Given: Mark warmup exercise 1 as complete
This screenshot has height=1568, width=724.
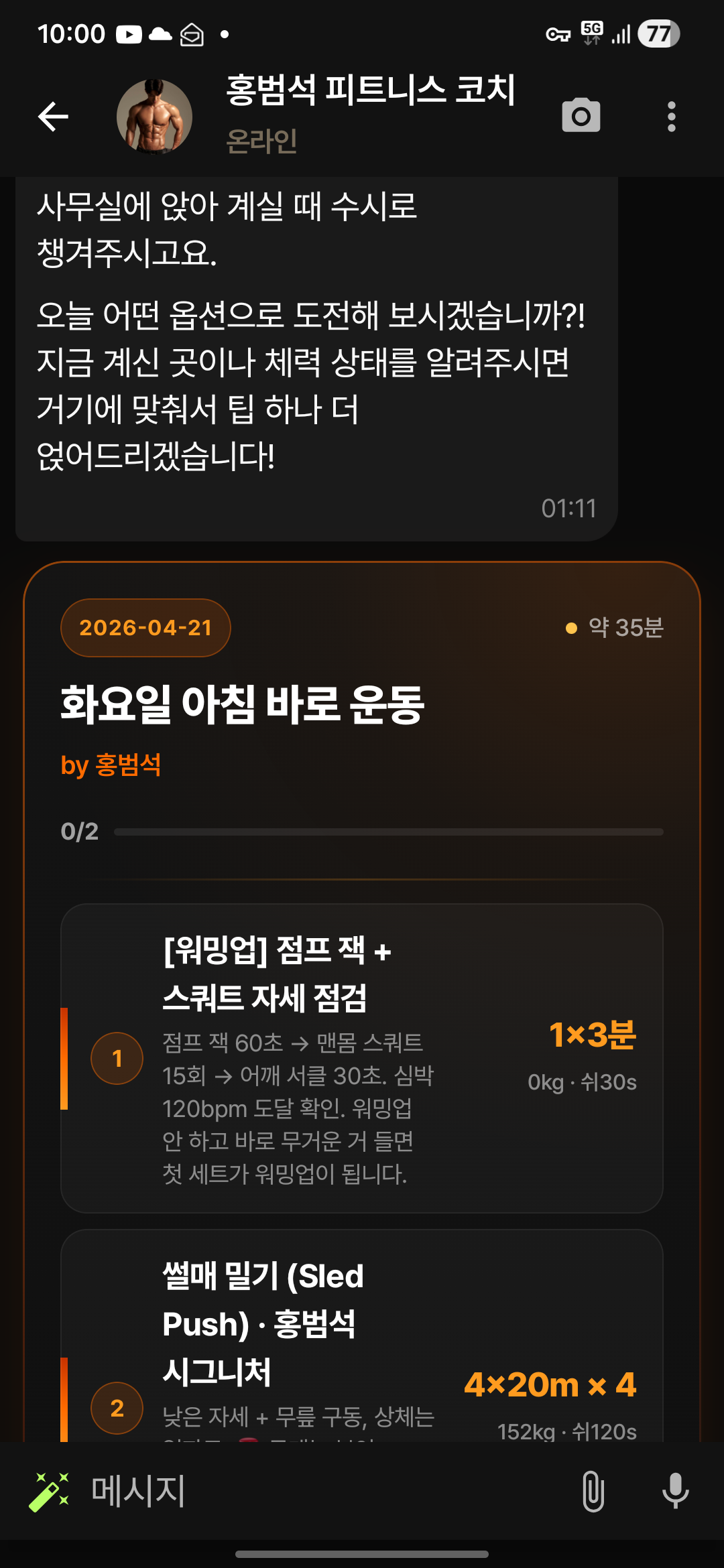Looking at the screenshot, I should (117, 1057).
